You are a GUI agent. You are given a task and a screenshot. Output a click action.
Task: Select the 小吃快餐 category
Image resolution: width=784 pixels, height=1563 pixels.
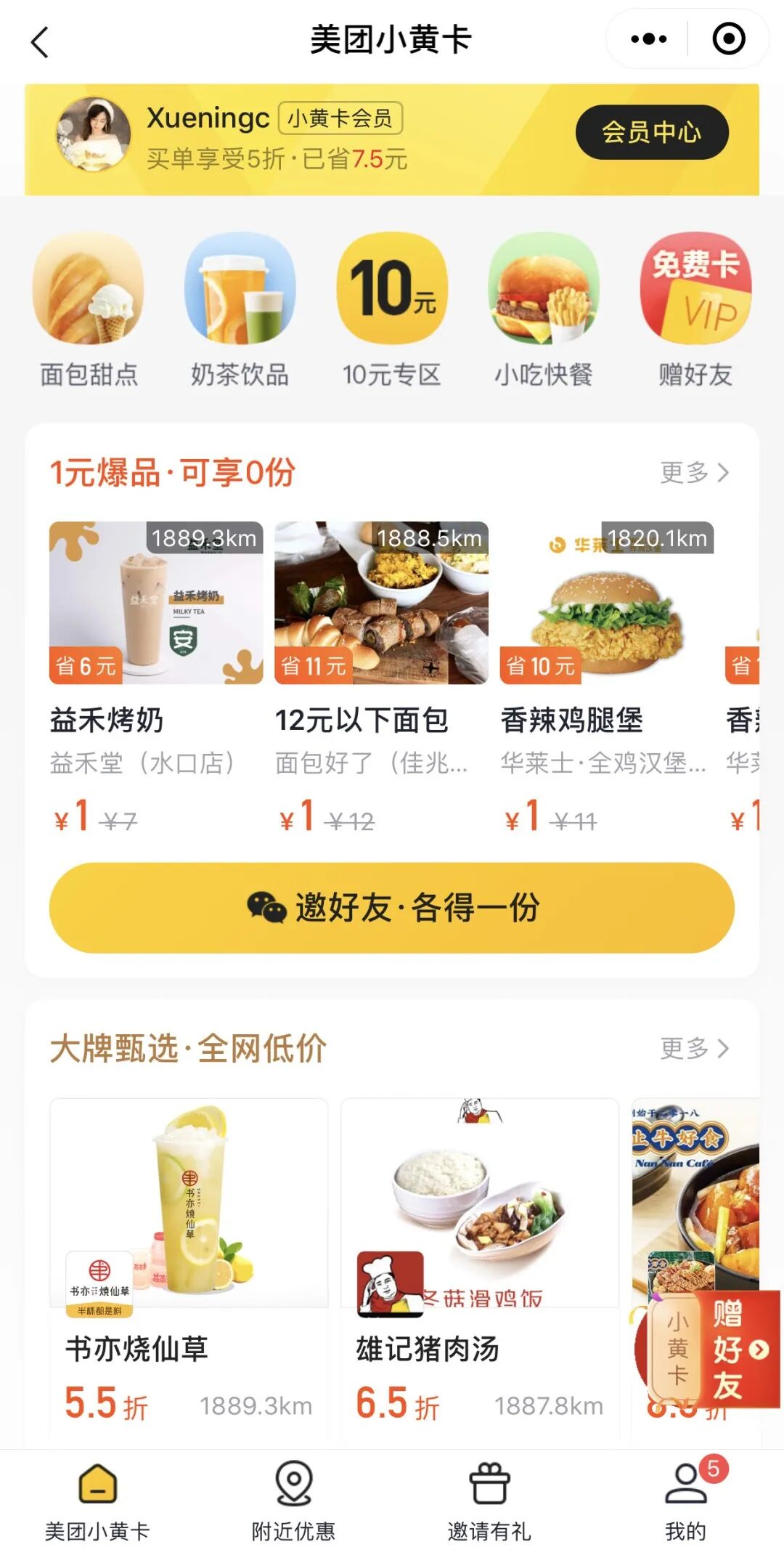pyautogui.click(x=544, y=311)
